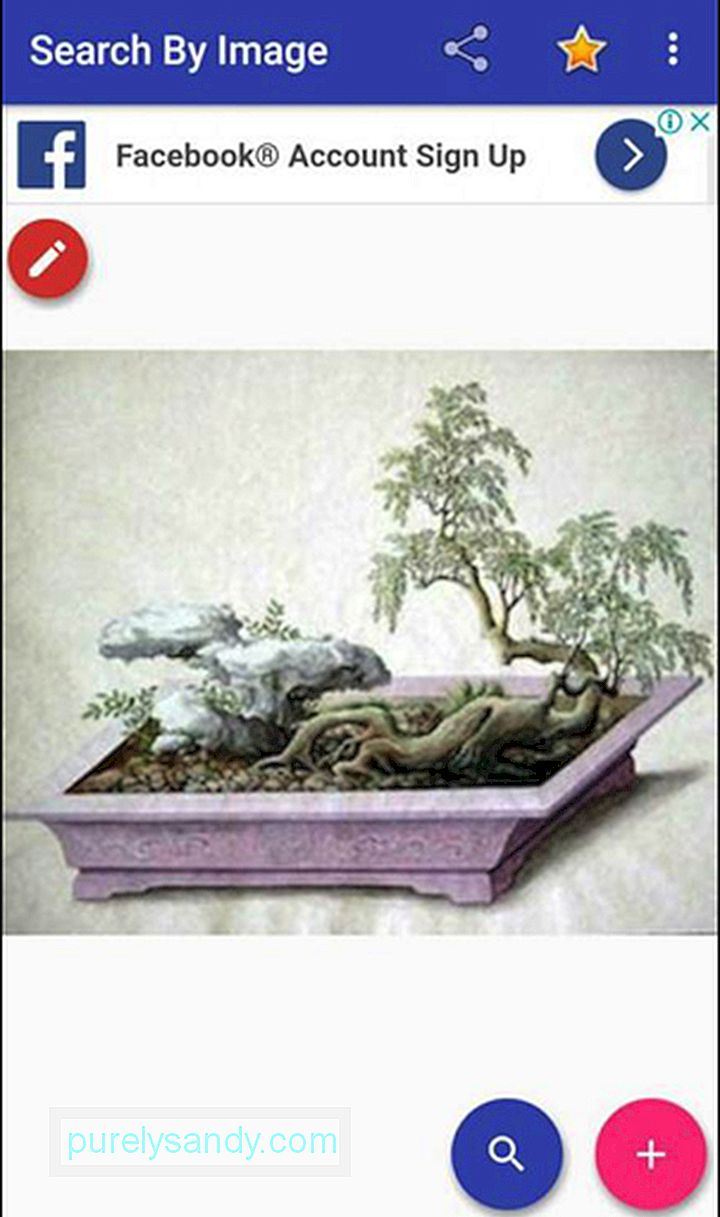Share the image via share icon
Viewport: 720px width, 1217px height.
tap(466, 50)
